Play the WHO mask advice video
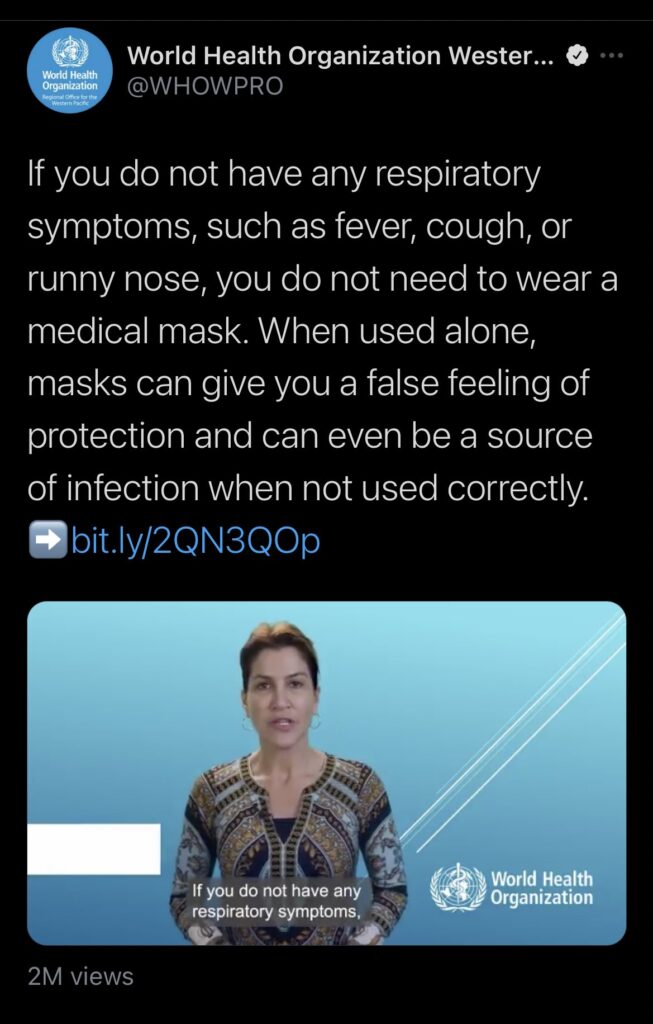The image size is (653, 1024). coord(326,772)
